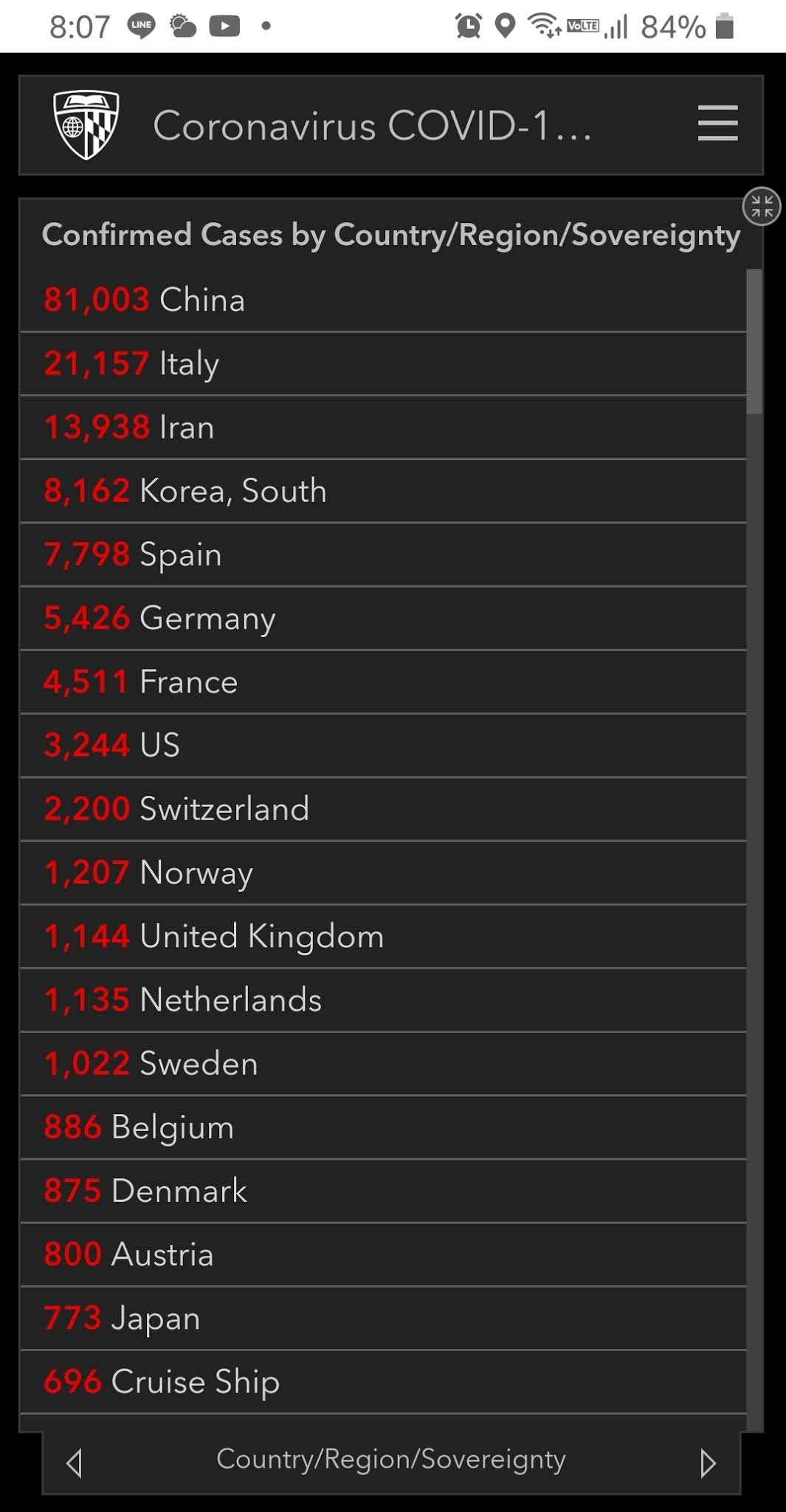786x1512 pixels.
Task: Go to the previous list with left arrow
Action: point(74,1463)
